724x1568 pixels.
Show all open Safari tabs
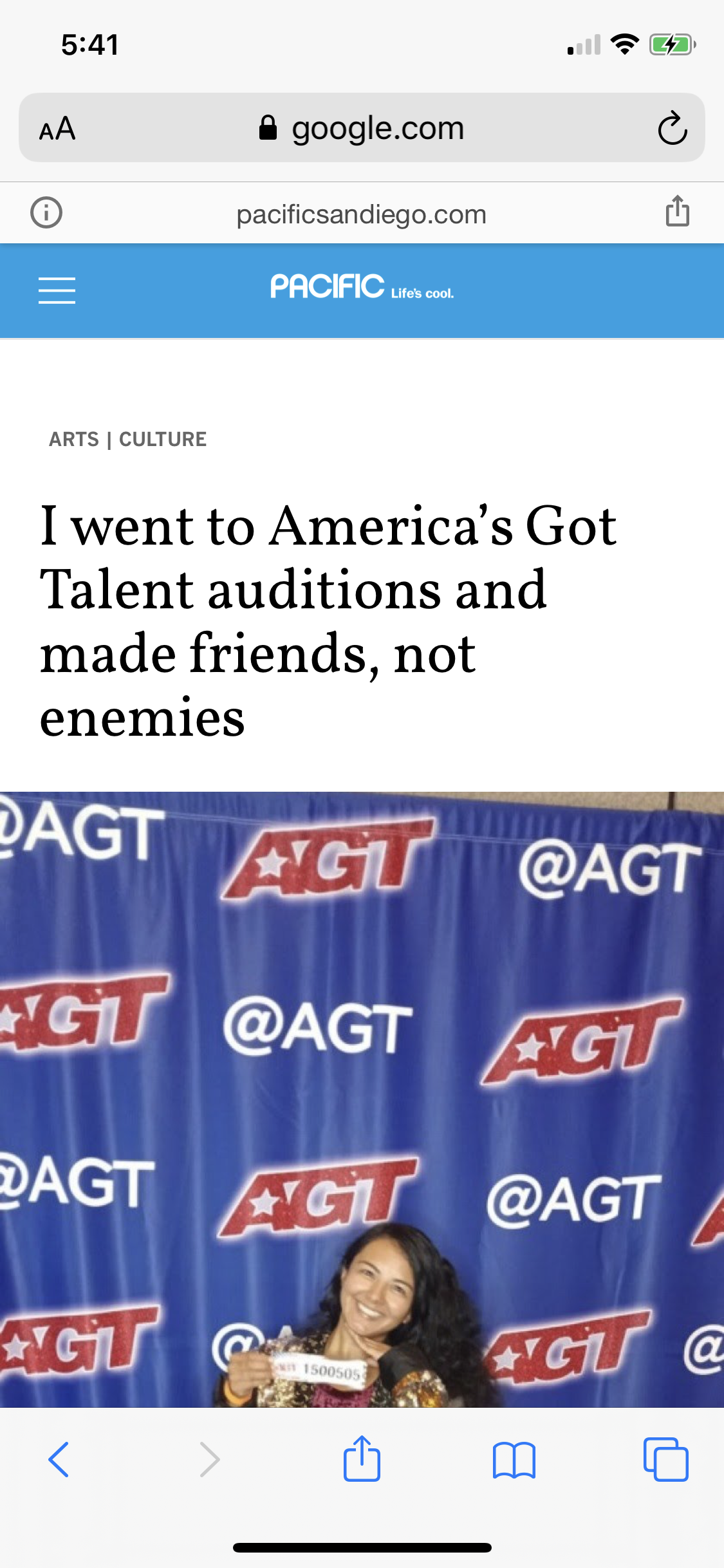[665, 1459]
